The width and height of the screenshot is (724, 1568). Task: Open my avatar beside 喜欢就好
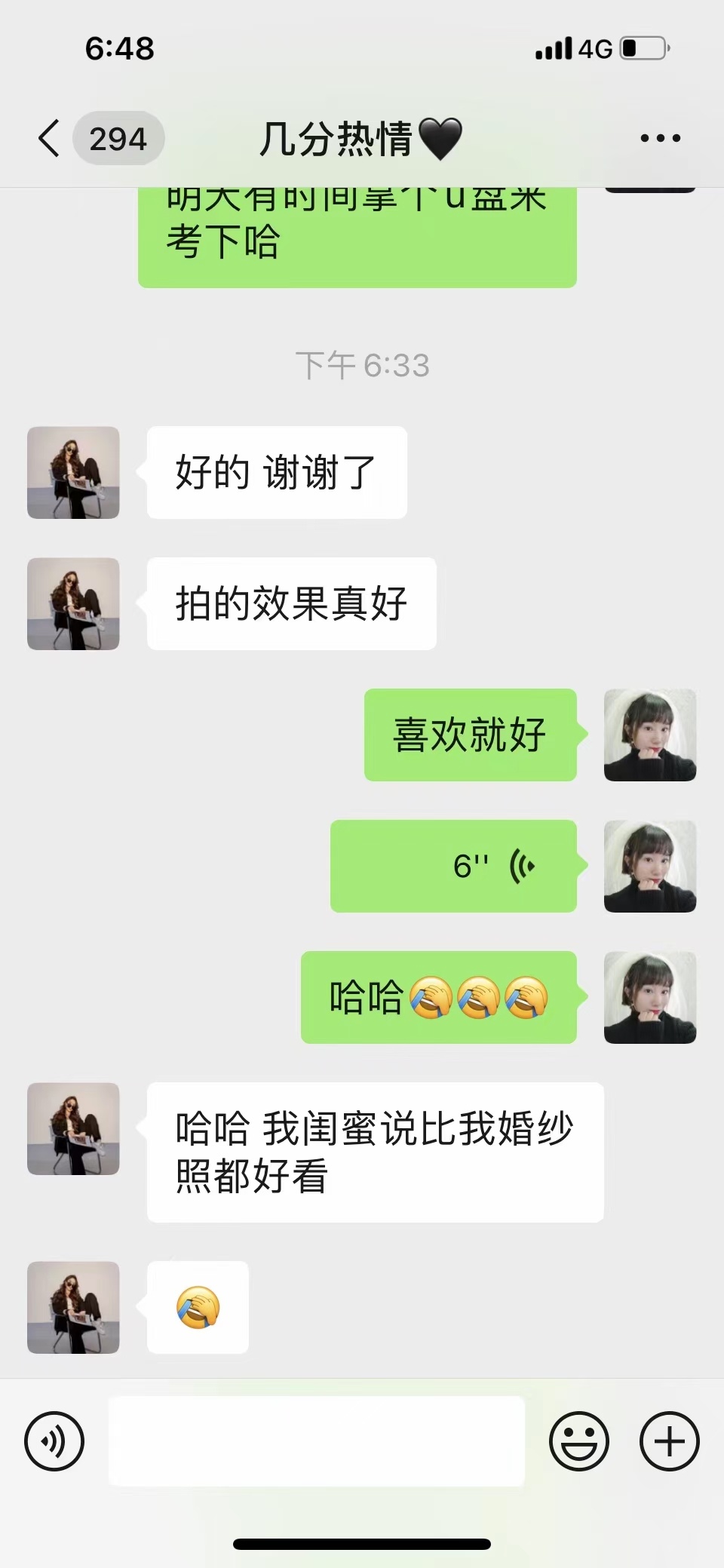[650, 735]
